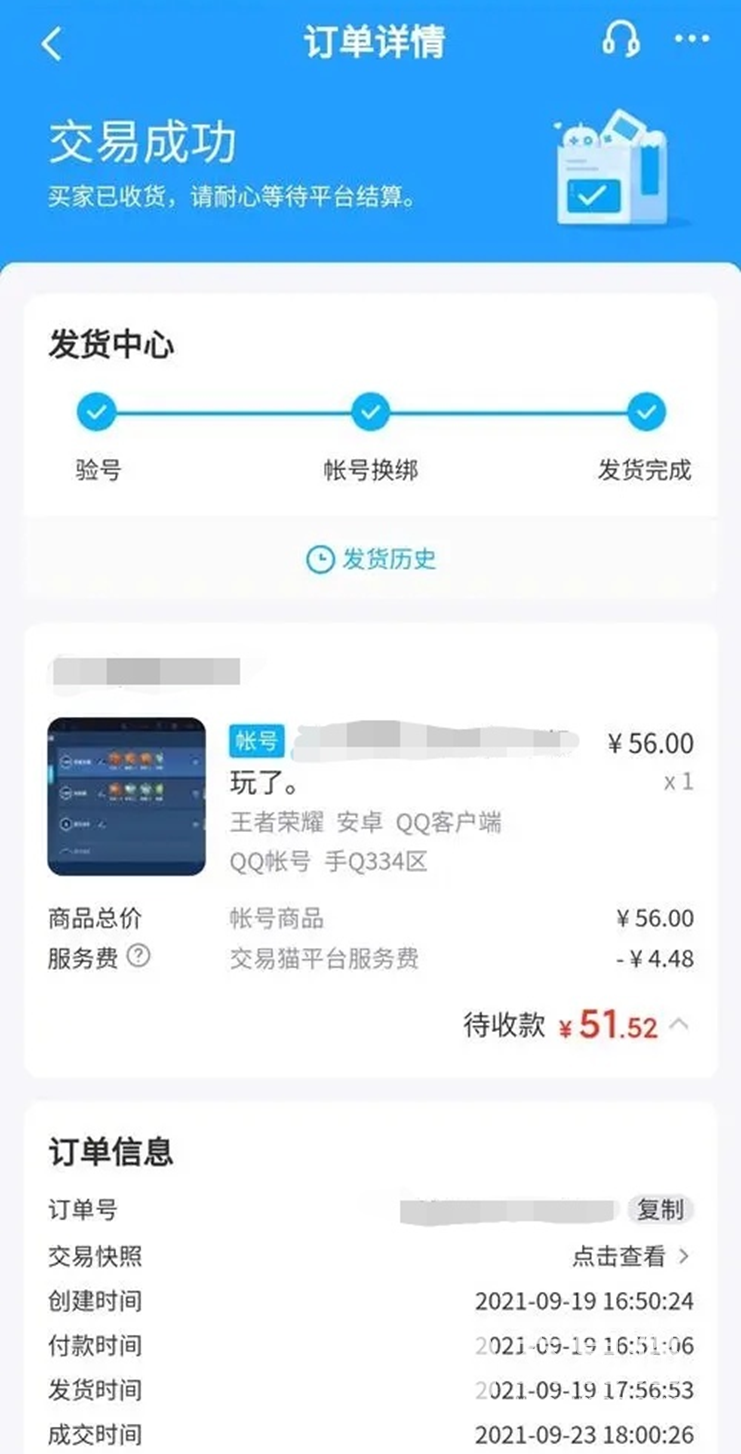This screenshot has height=1454, width=741.
Task: Open 发货历史 delivery history
Action: pos(371,559)
